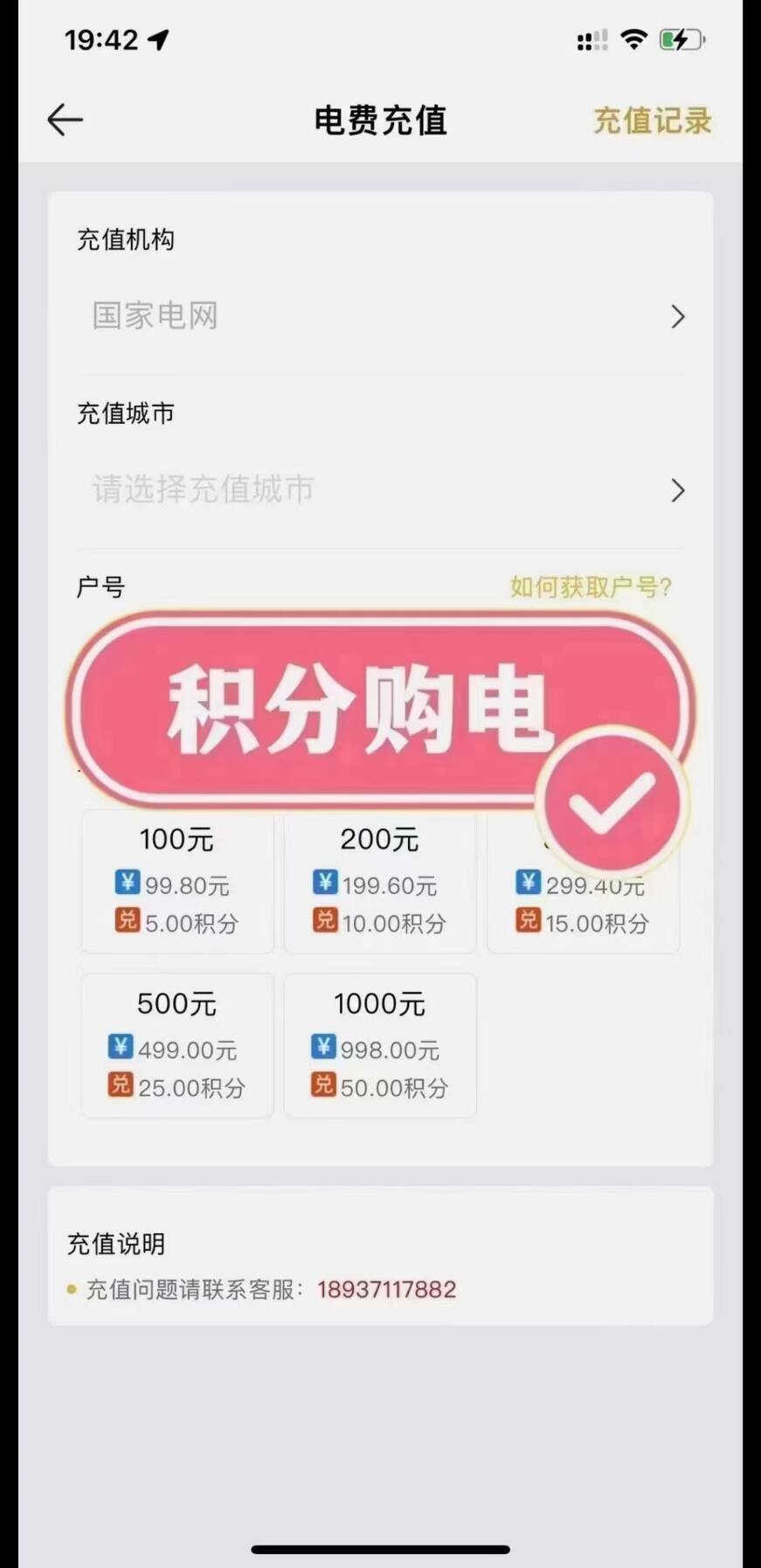
Task: Open 充值记录 recharge history
Action: click(652, 121)
